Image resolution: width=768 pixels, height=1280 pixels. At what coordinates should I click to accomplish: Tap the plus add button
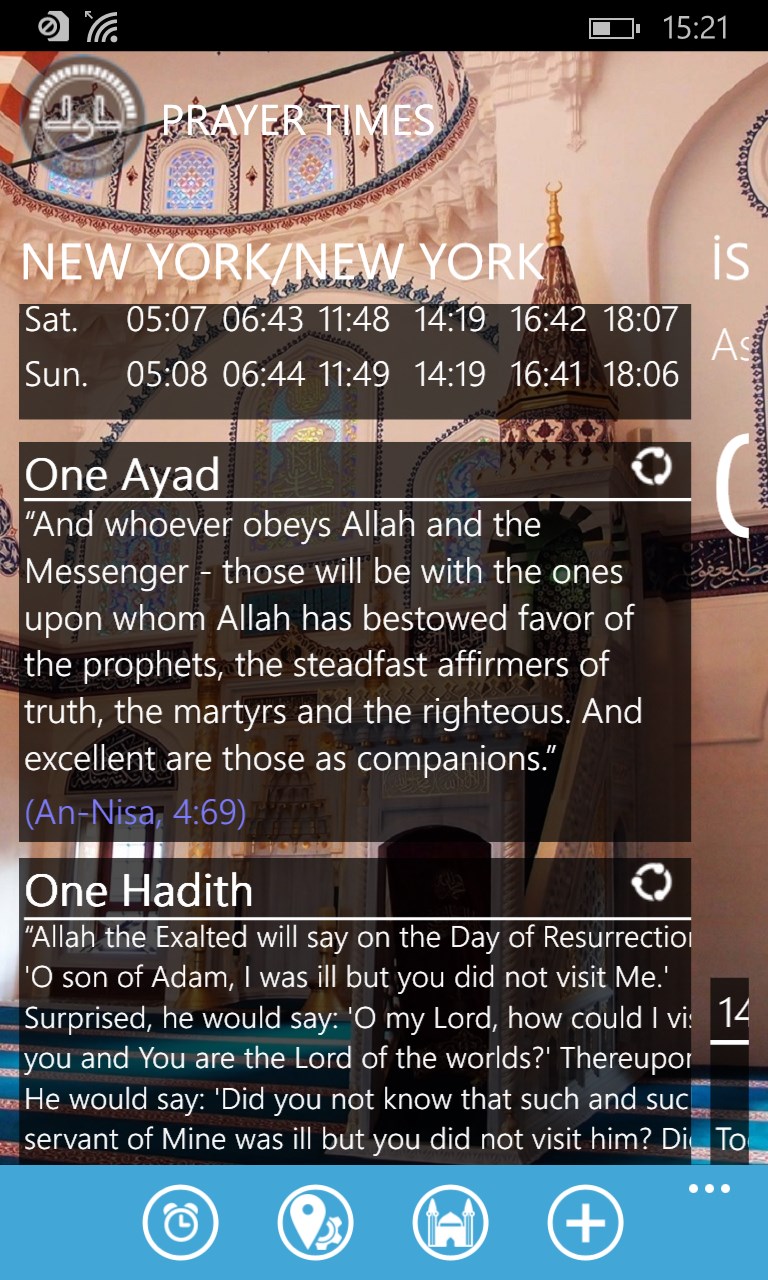[x=585, y=1222]
